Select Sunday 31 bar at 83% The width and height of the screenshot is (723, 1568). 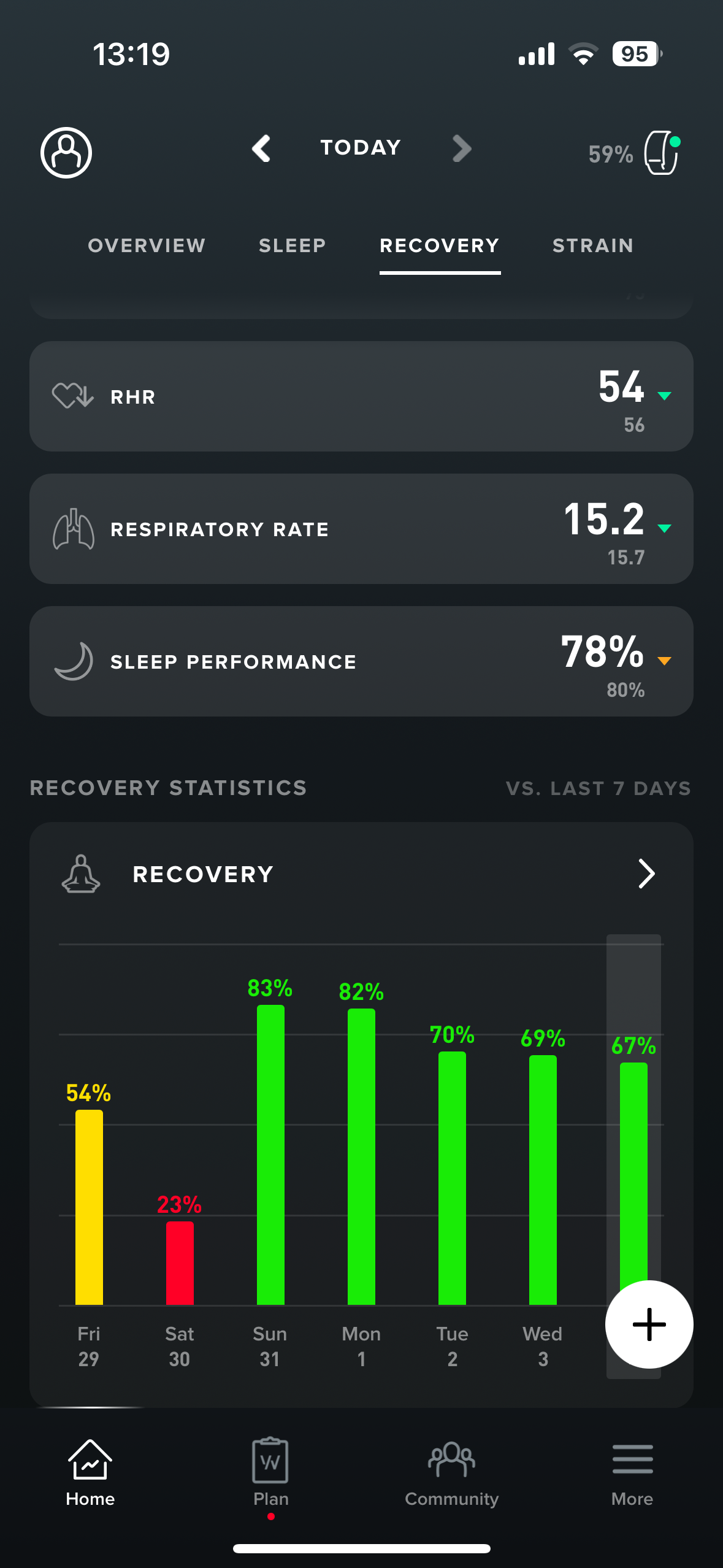tap(270, 1155)
